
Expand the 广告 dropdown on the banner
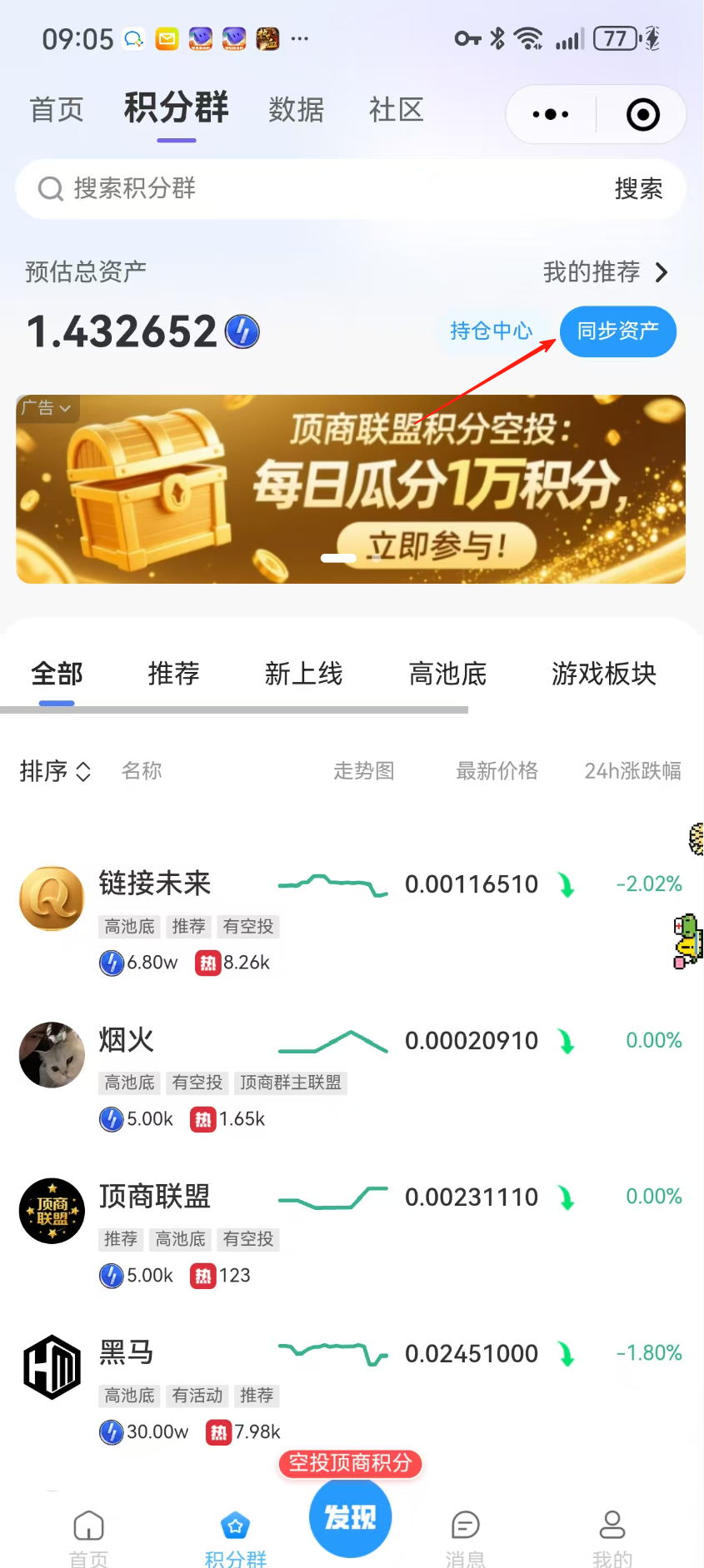[47, 407]
